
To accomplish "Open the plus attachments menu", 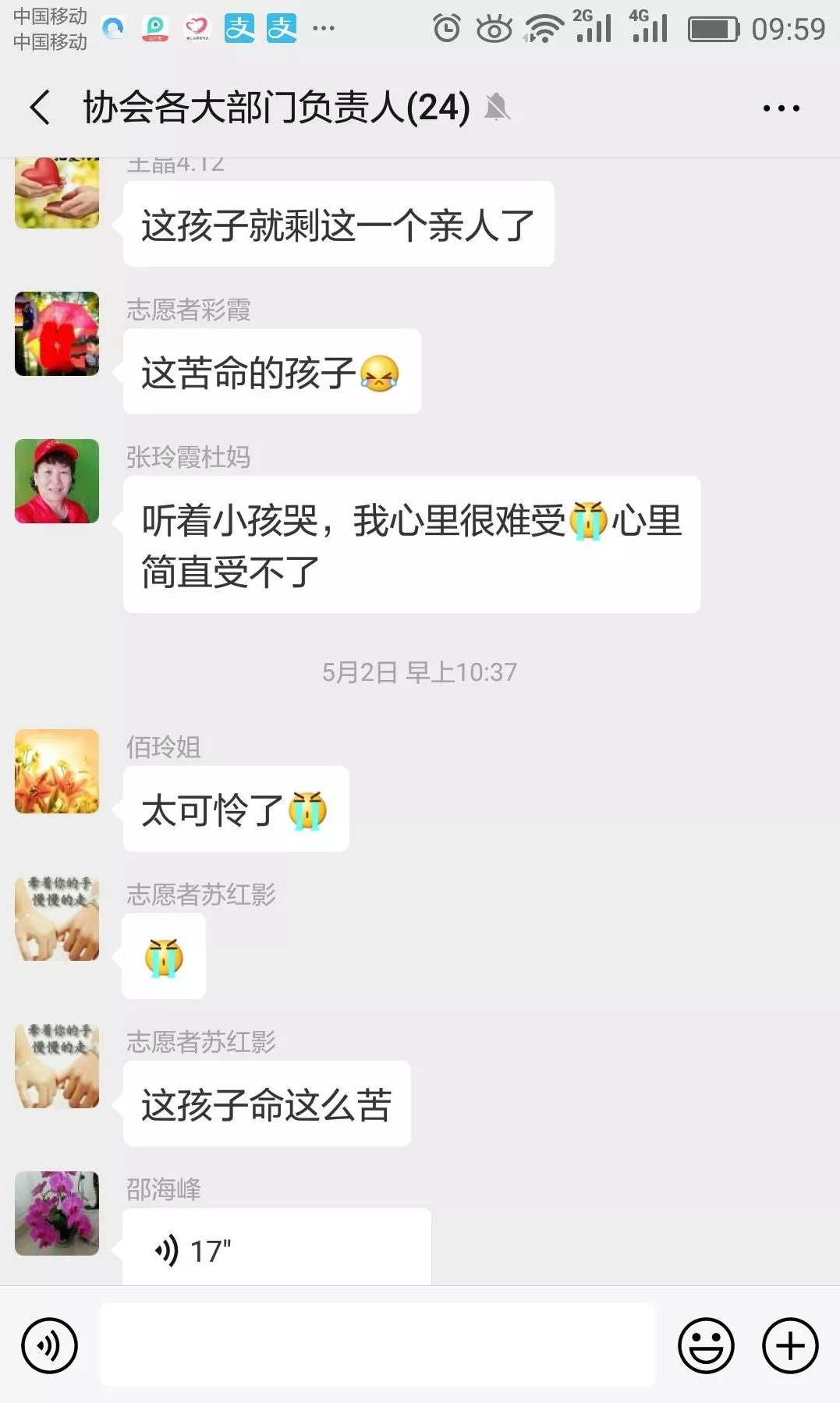I will click(x=789, y=1345).
